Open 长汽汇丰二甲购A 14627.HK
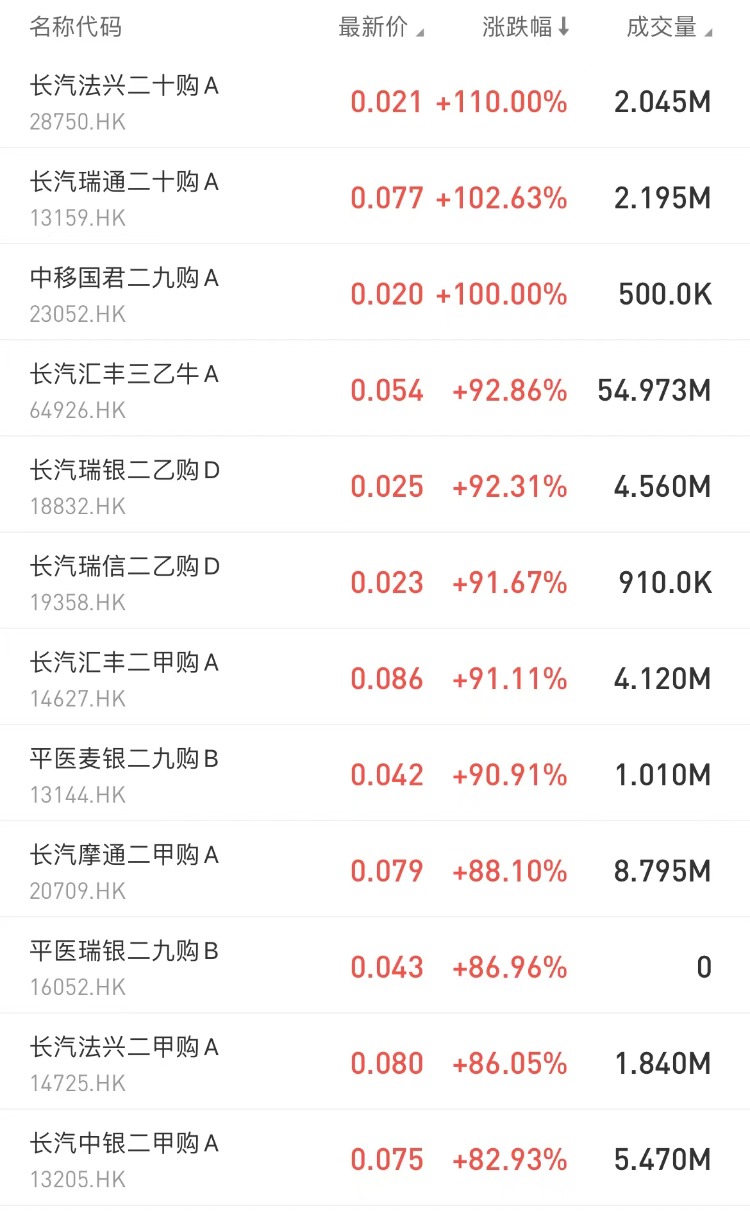This screenshot has height=1211, width=750. pos(375,676)
